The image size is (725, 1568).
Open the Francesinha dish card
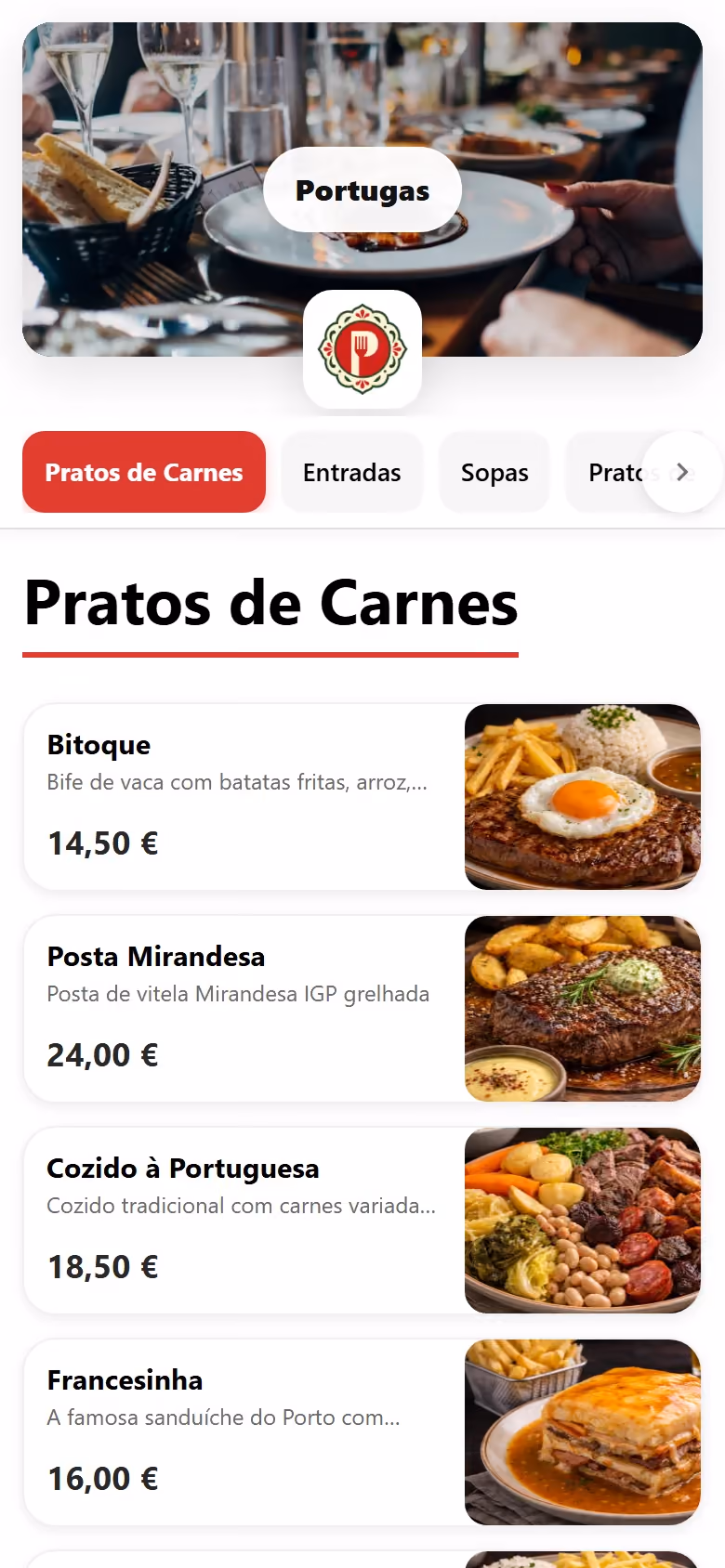coord(362,1432)
